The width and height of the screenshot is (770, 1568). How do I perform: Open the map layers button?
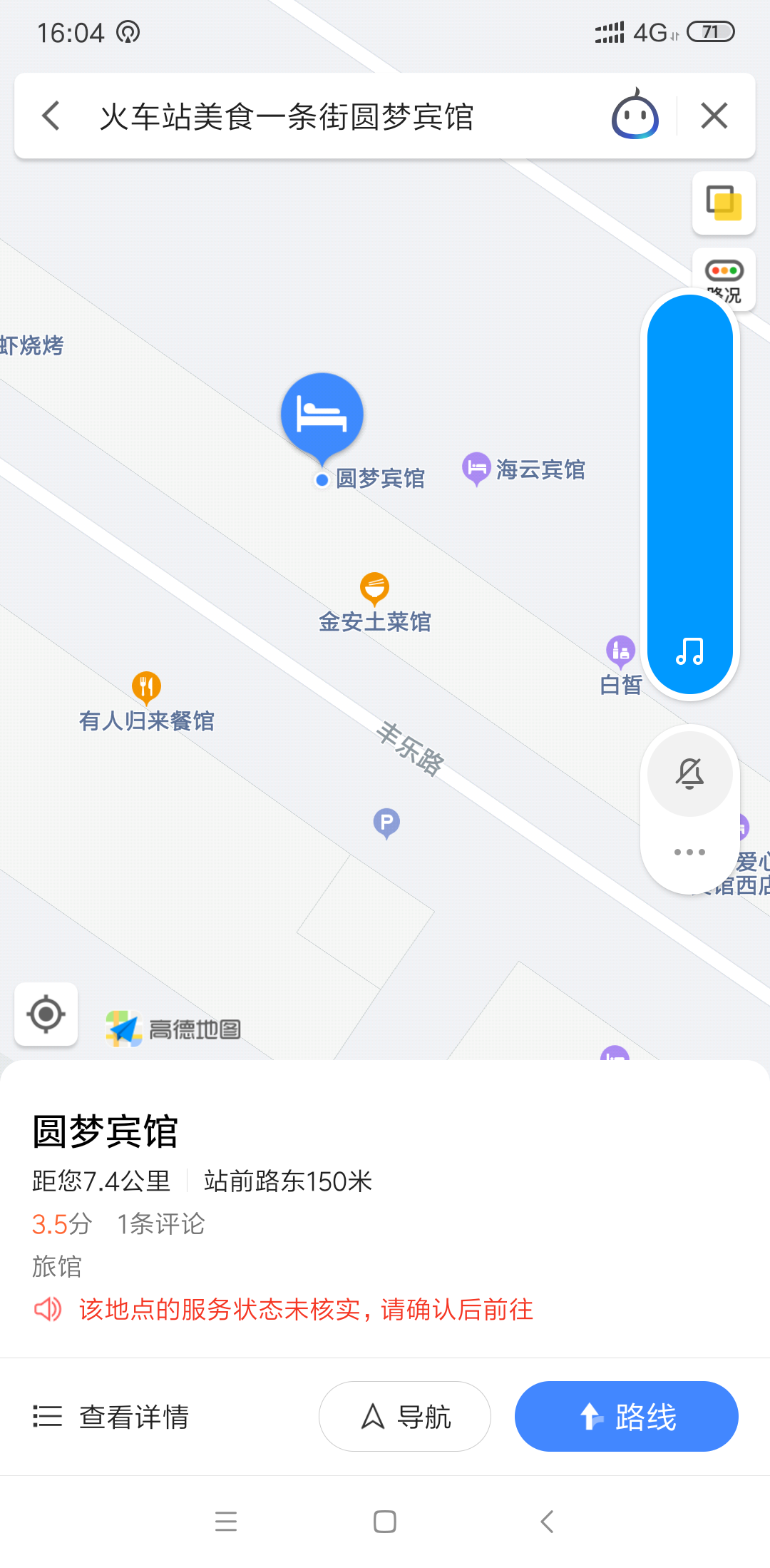coord(724,203)
